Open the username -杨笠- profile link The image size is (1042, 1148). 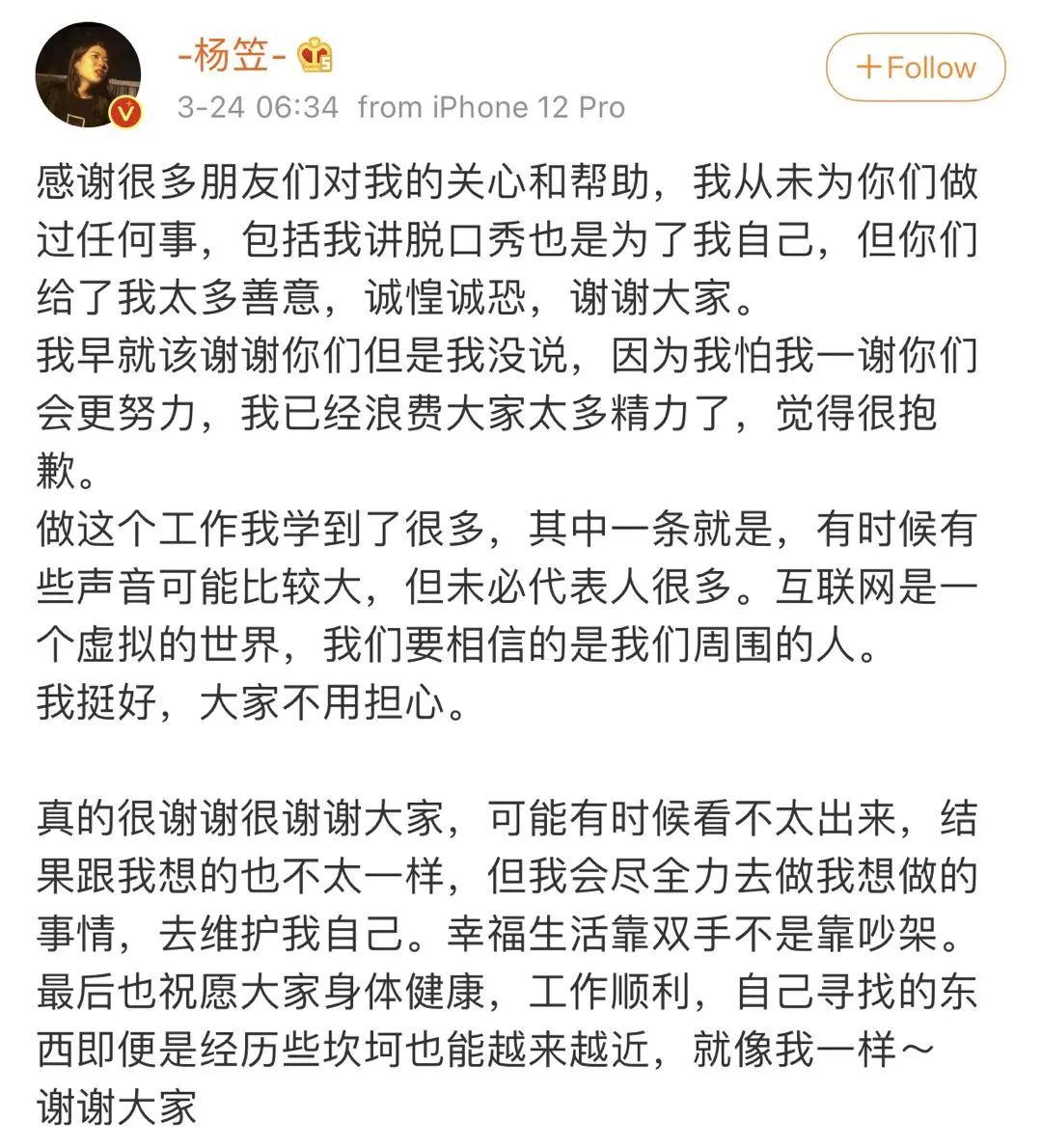coord(232,56)
